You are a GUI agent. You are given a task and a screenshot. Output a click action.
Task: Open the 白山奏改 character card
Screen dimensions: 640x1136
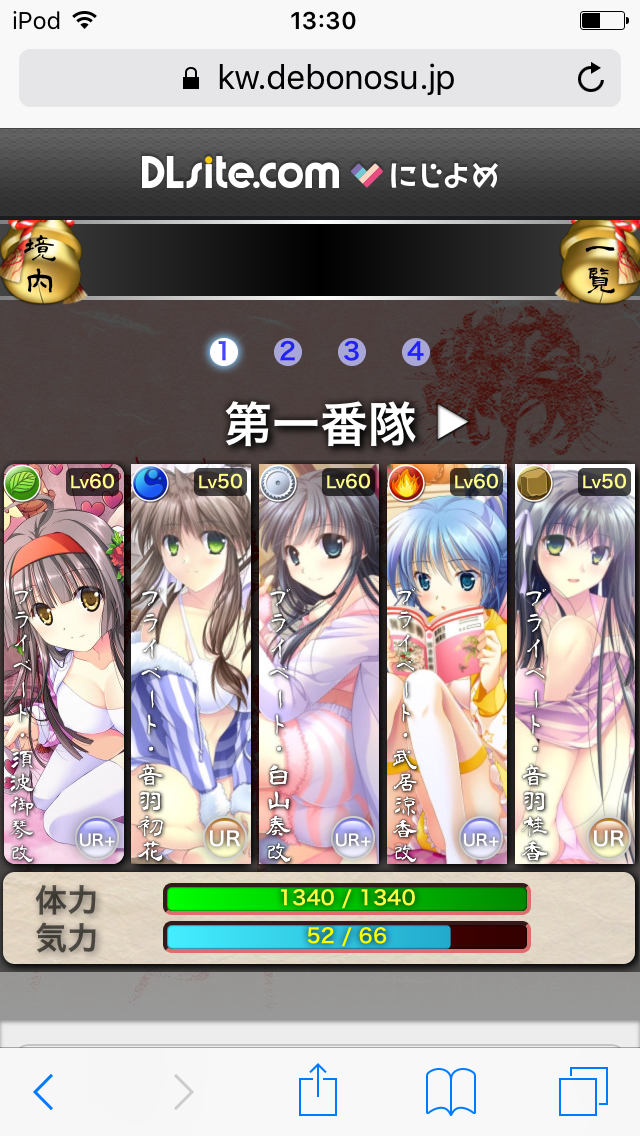pos(319,664)
